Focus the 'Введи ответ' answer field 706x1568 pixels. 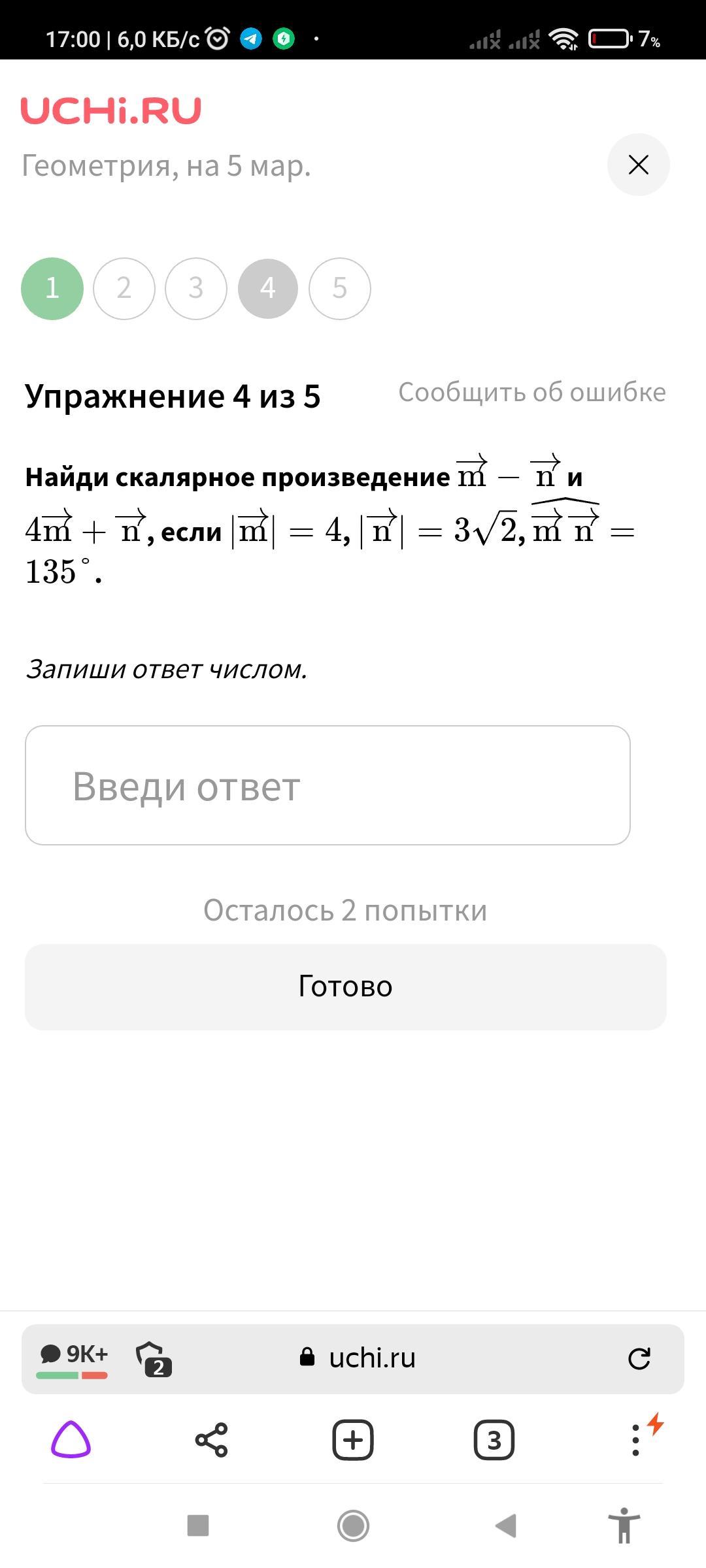(328, 785)
